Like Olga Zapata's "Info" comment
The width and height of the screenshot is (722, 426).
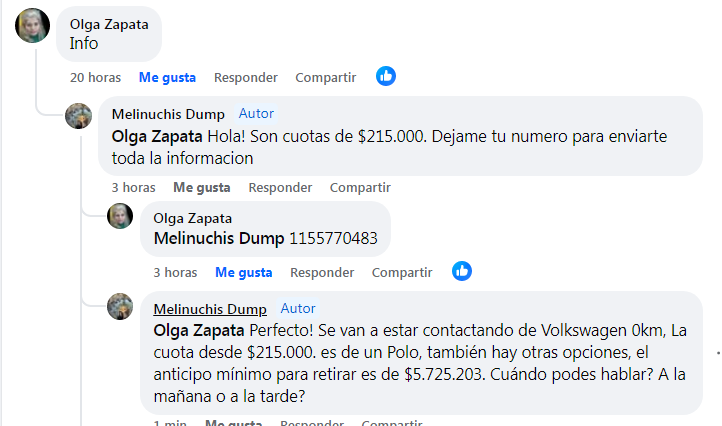[x=167, y=77]
